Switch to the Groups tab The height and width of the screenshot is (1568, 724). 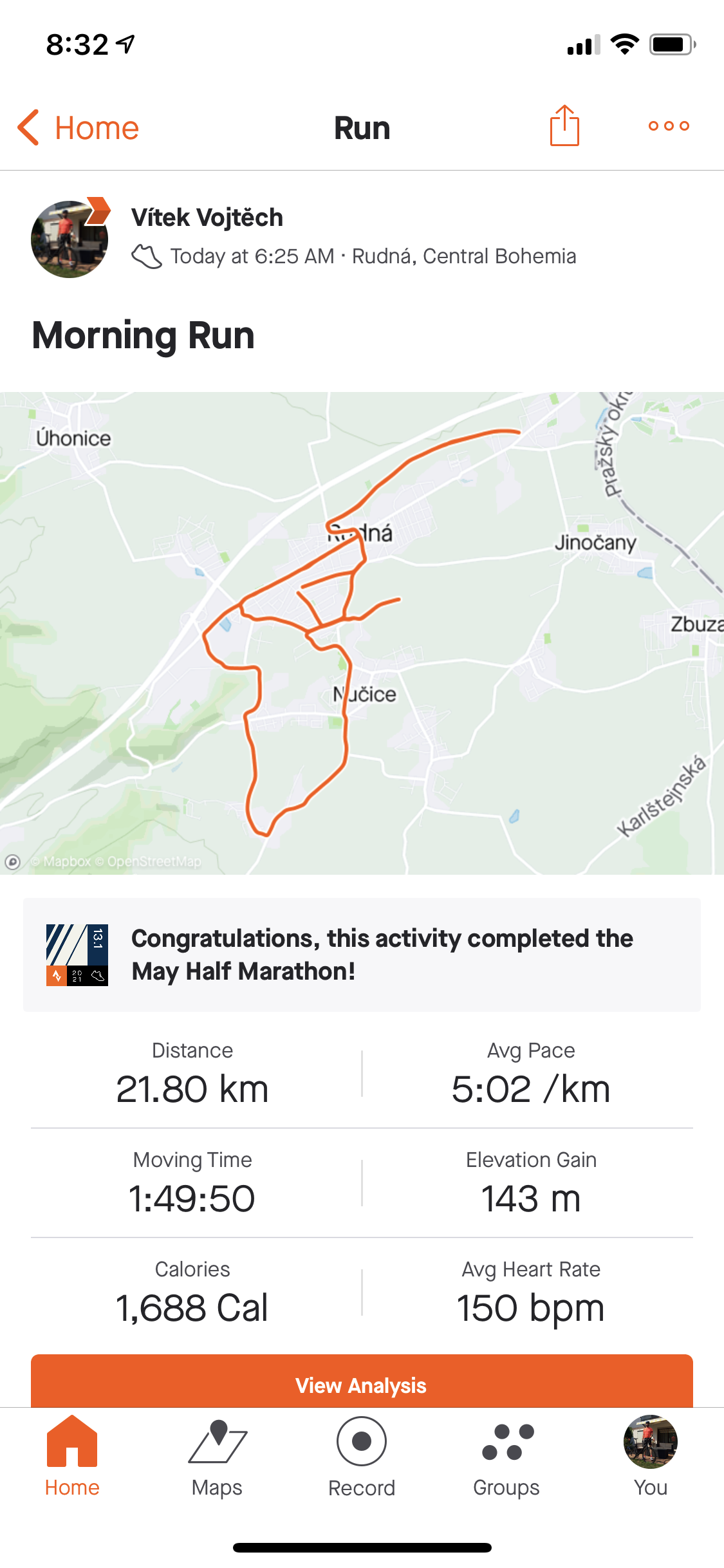pyautogui.click(x=506, y=1459)
